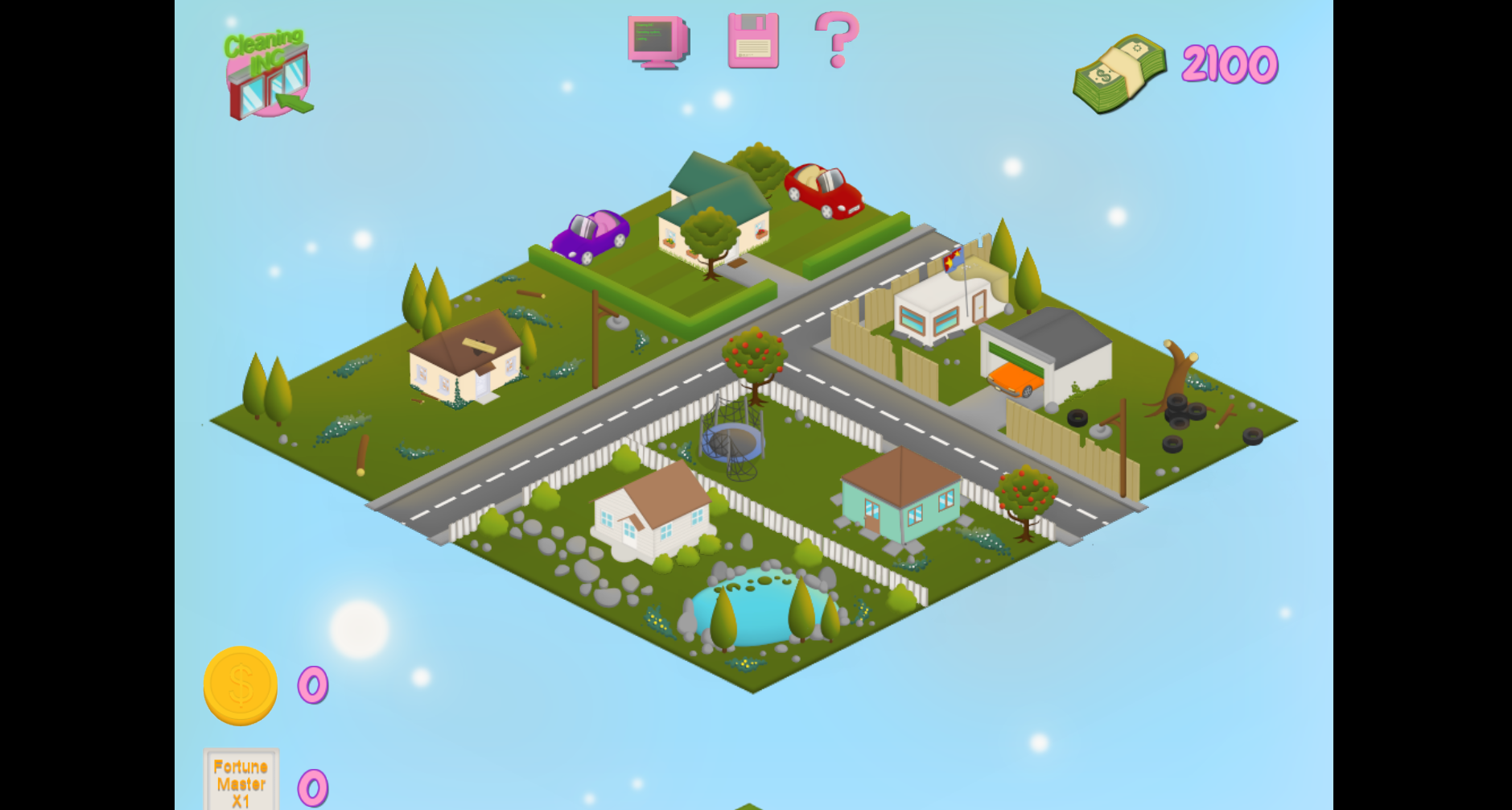This screenshot has width=1512, height=810.
Task: Select the trailer home with the flag
Action: pyautogui.click(x=946, y=306)
